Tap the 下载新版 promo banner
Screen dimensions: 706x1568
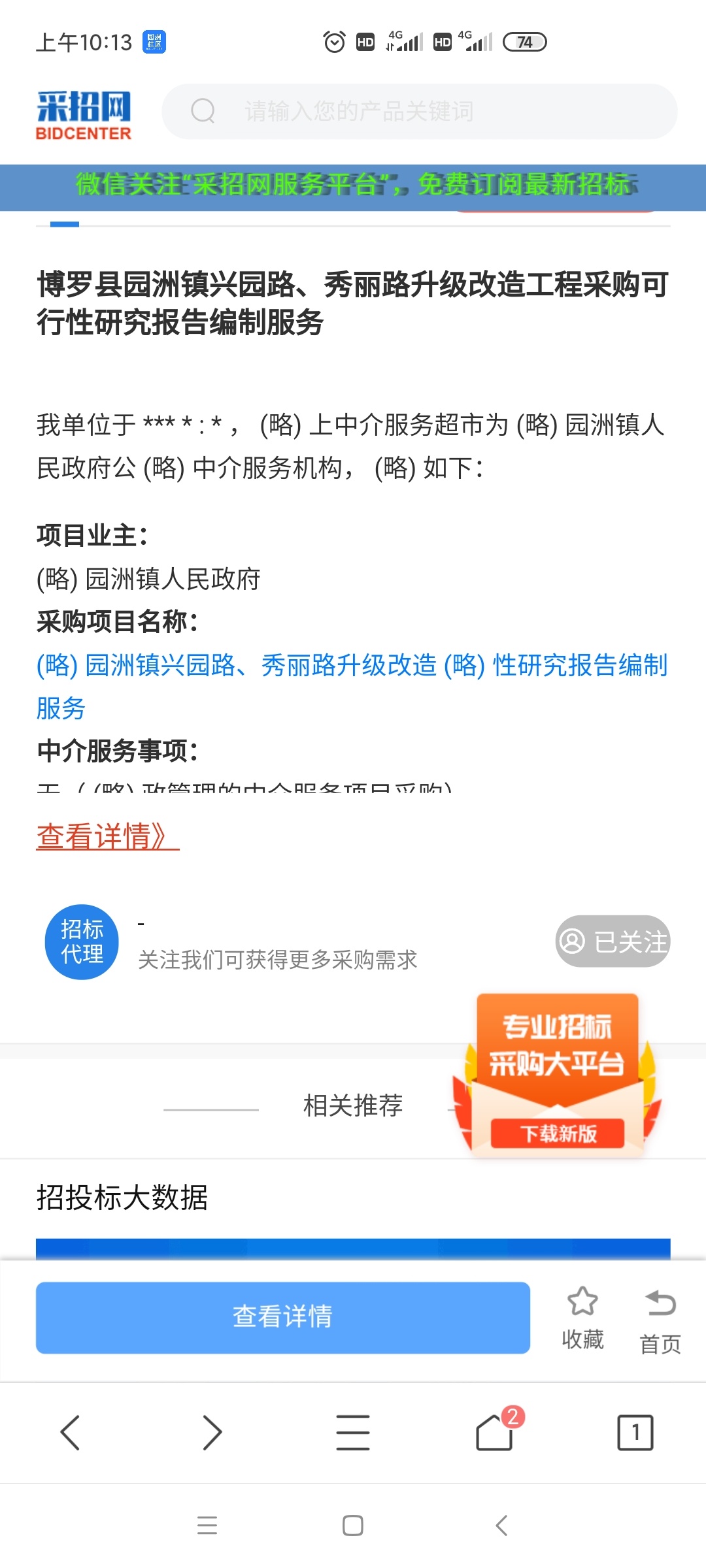click(x=558, y=1133)
